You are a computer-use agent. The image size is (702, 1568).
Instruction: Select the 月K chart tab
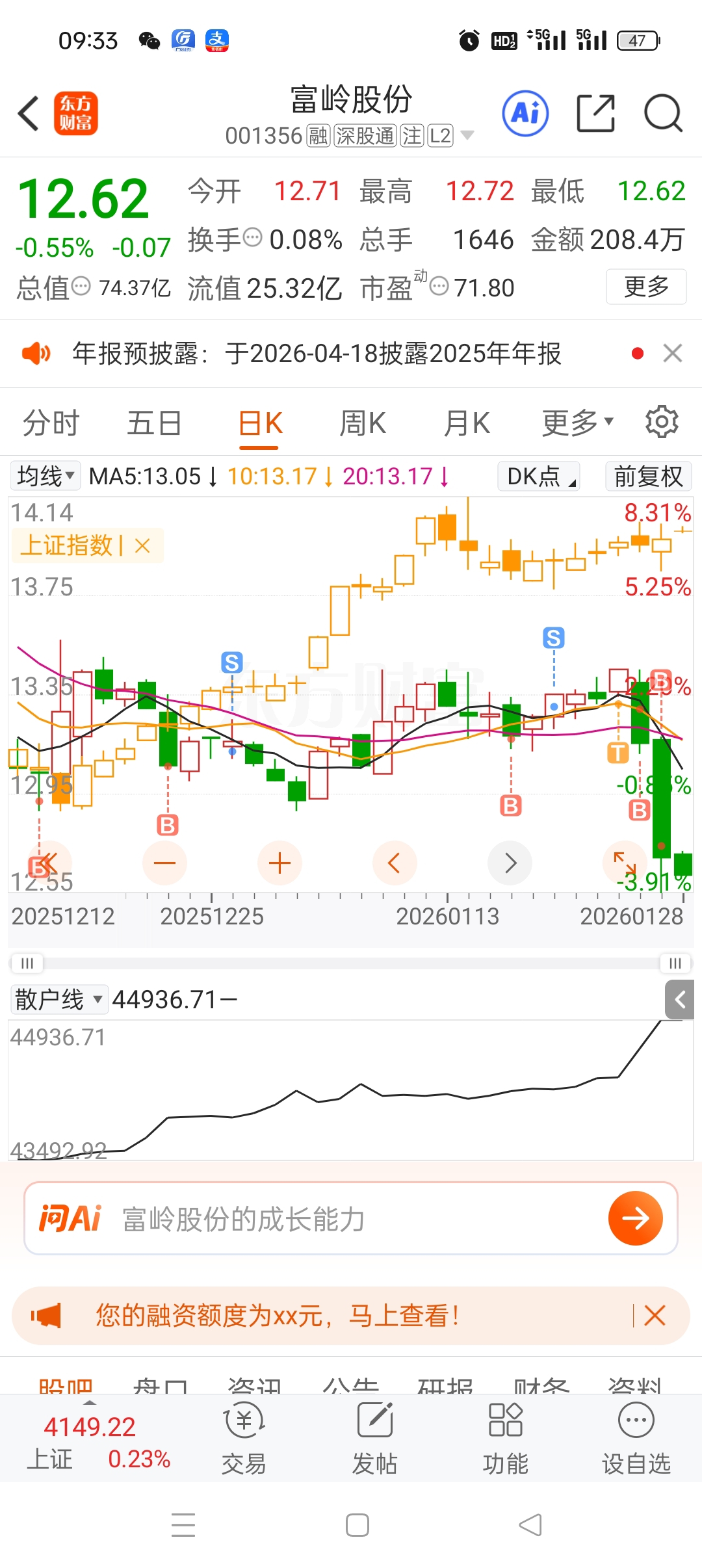(466, 423)
